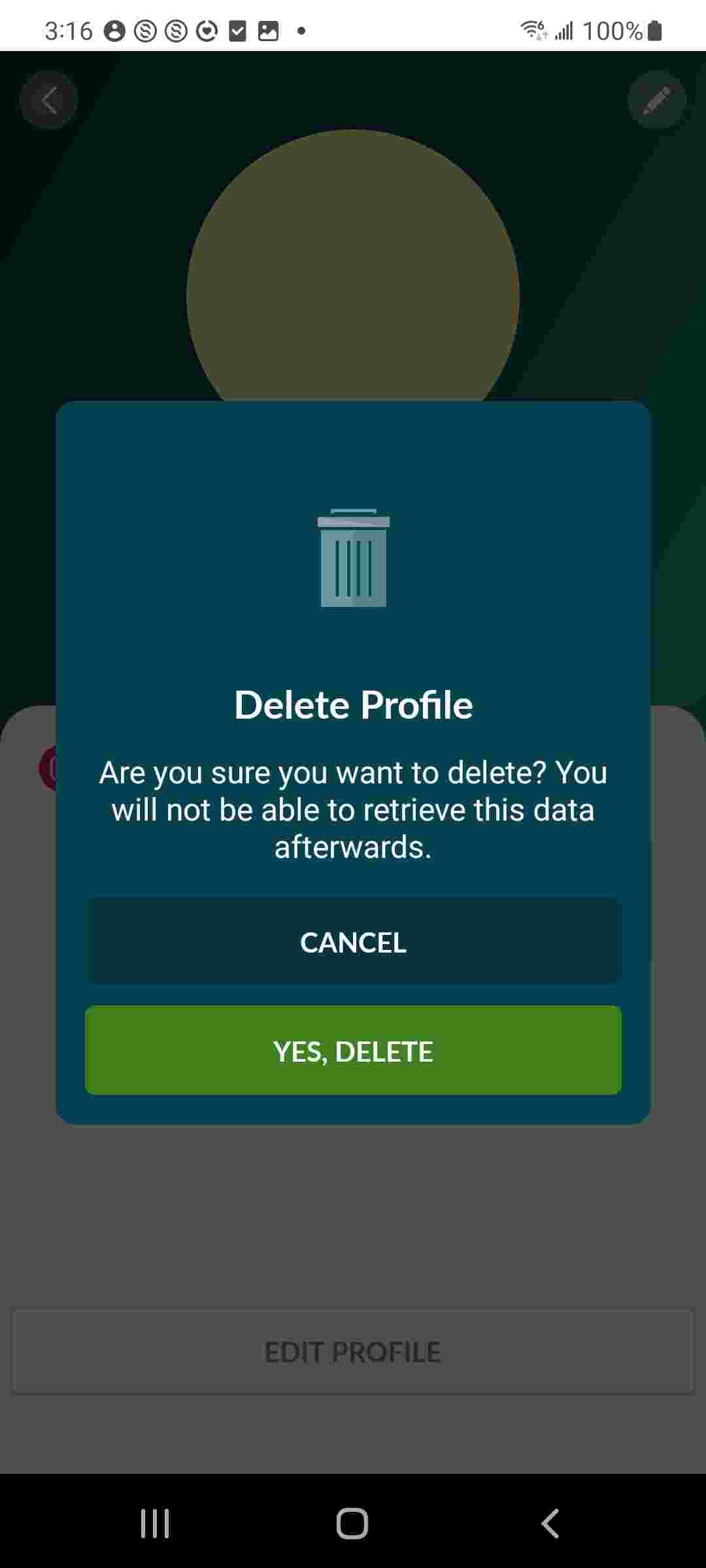Tap the heart-shaped notification icon in status bar

tap(207, 29)
